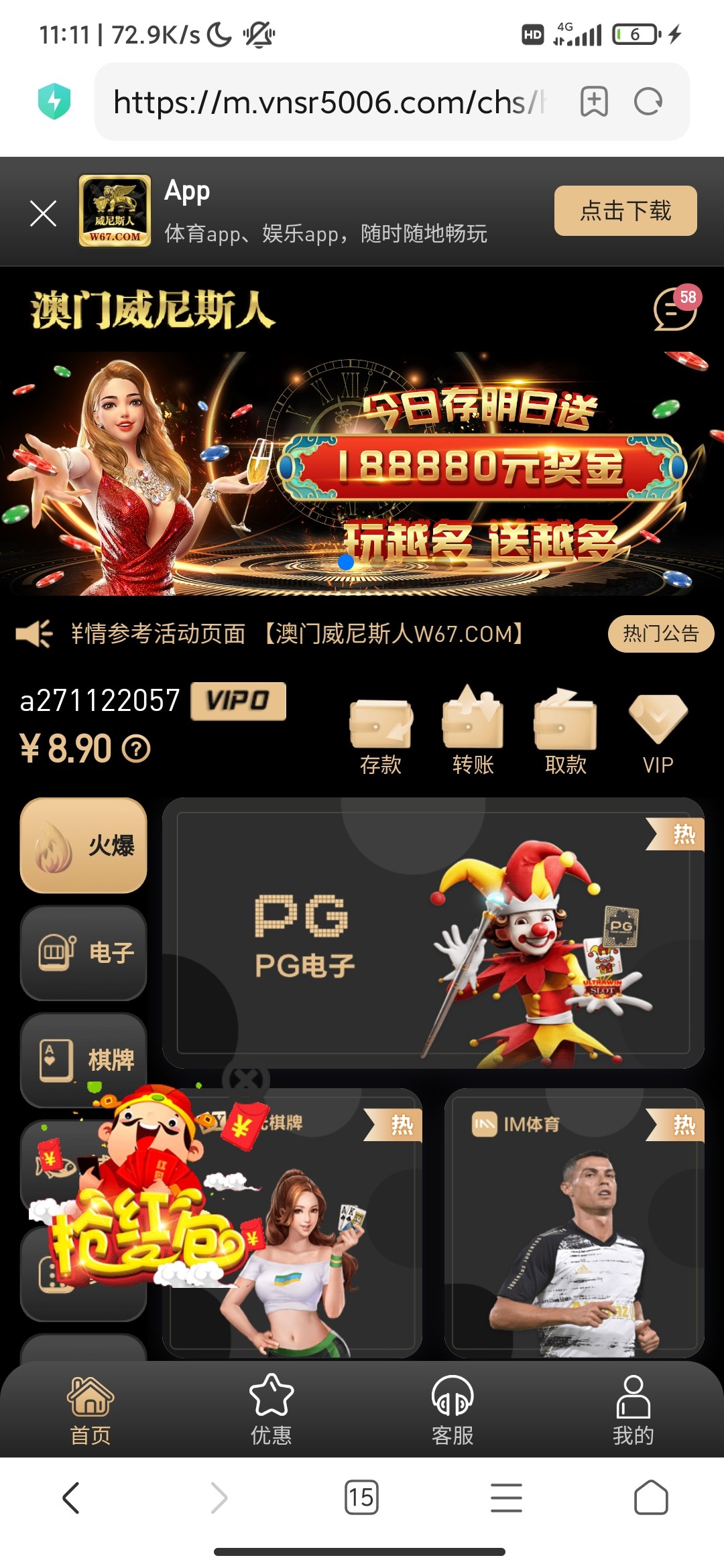Open the 客服 customer service tab
This screenshot has width=724, height=1568.
[x=452, y=1408]
